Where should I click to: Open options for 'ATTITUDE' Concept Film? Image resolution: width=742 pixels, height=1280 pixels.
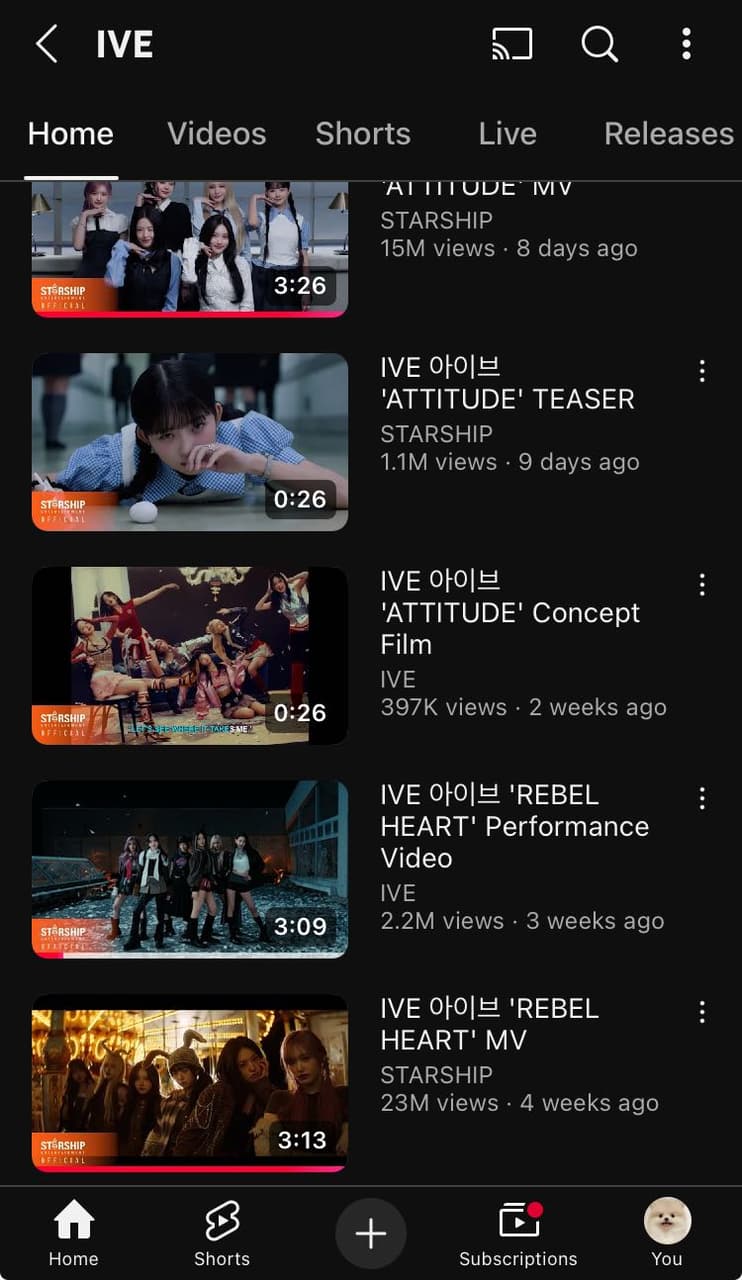(x=702, y=584)
